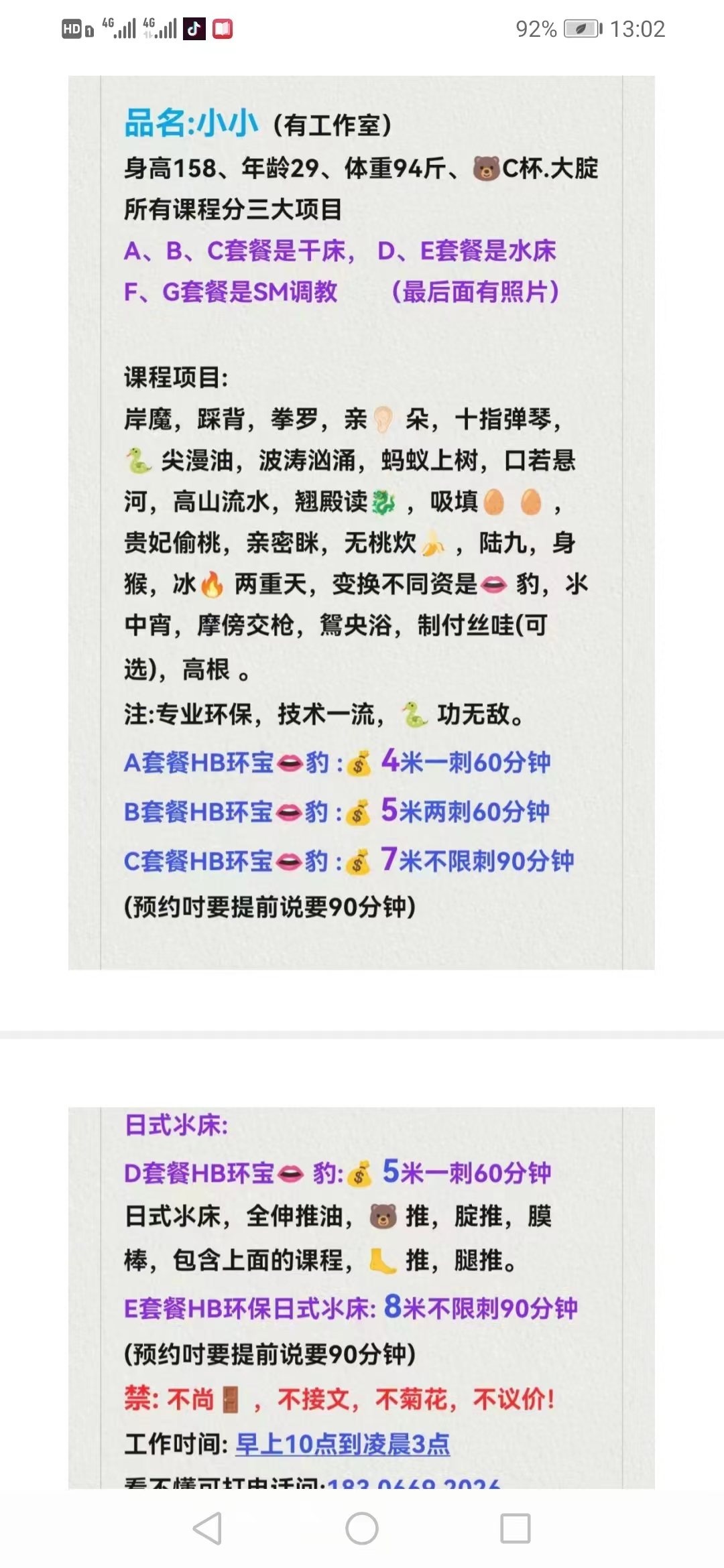The height and width of the screenshot is (1568, 724).
Task: Return to the home screen
Action: tap(362, 1528)
